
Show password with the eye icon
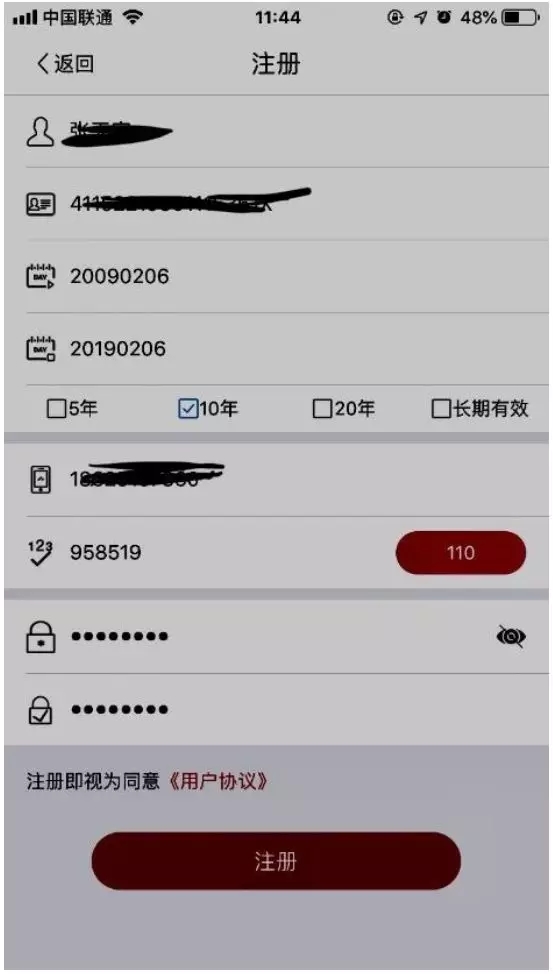(511, 637)
